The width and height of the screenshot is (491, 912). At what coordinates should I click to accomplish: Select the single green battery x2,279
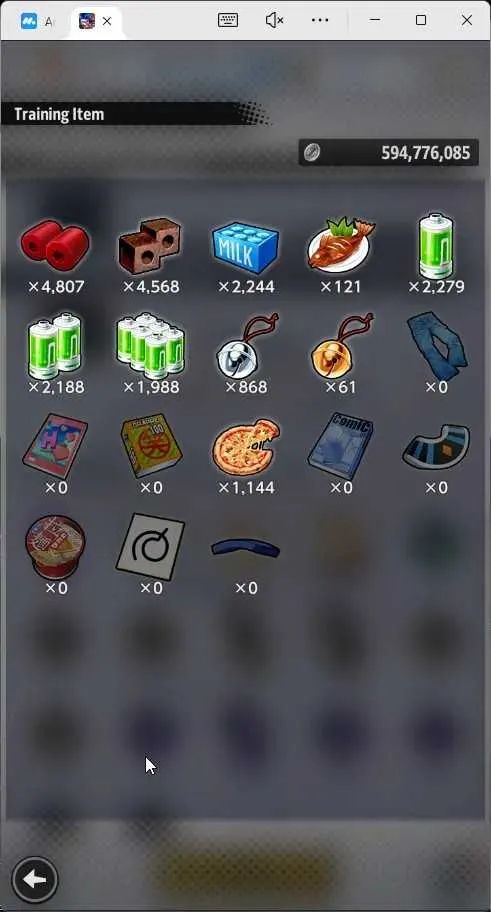pos(436,246)
